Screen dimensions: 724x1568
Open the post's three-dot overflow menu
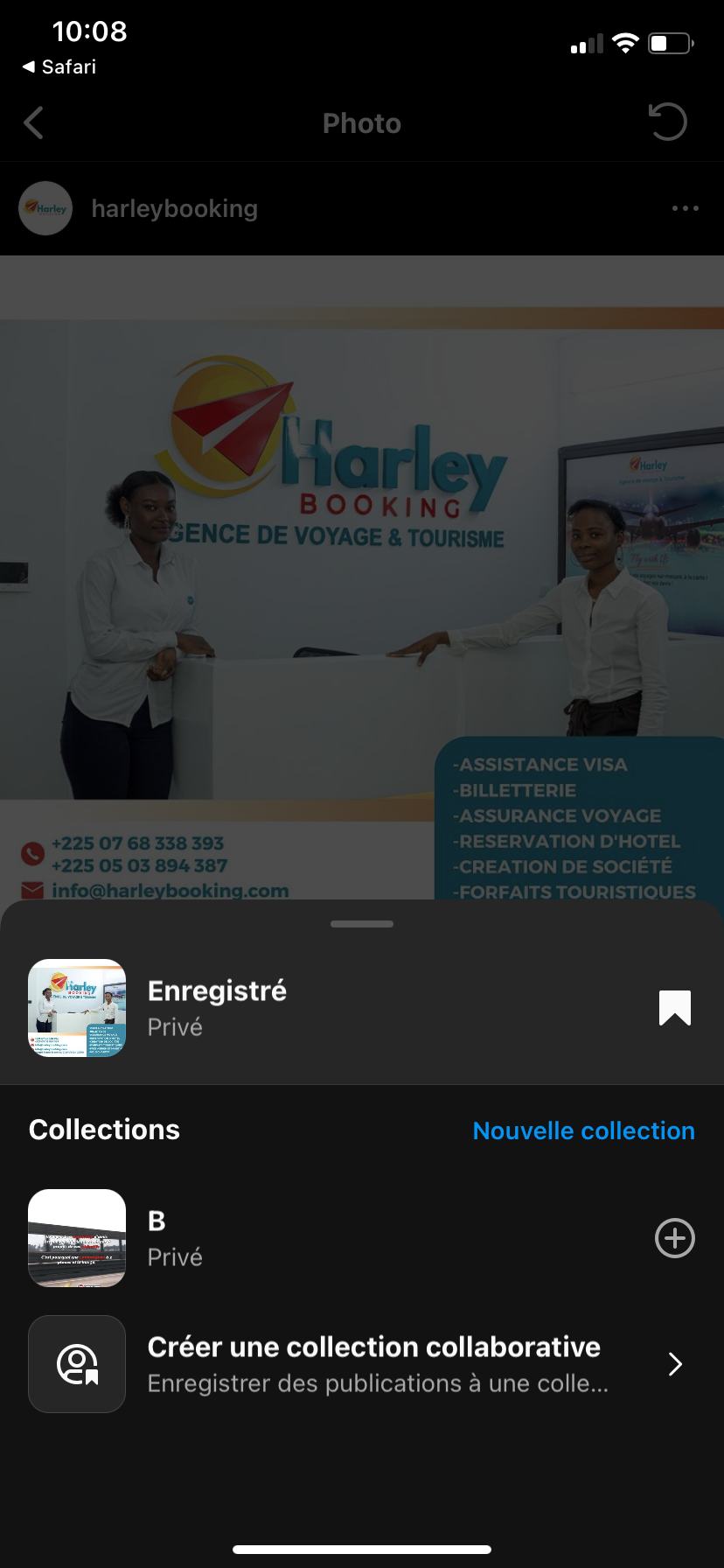pyautogui.click(x=685, y=208)
